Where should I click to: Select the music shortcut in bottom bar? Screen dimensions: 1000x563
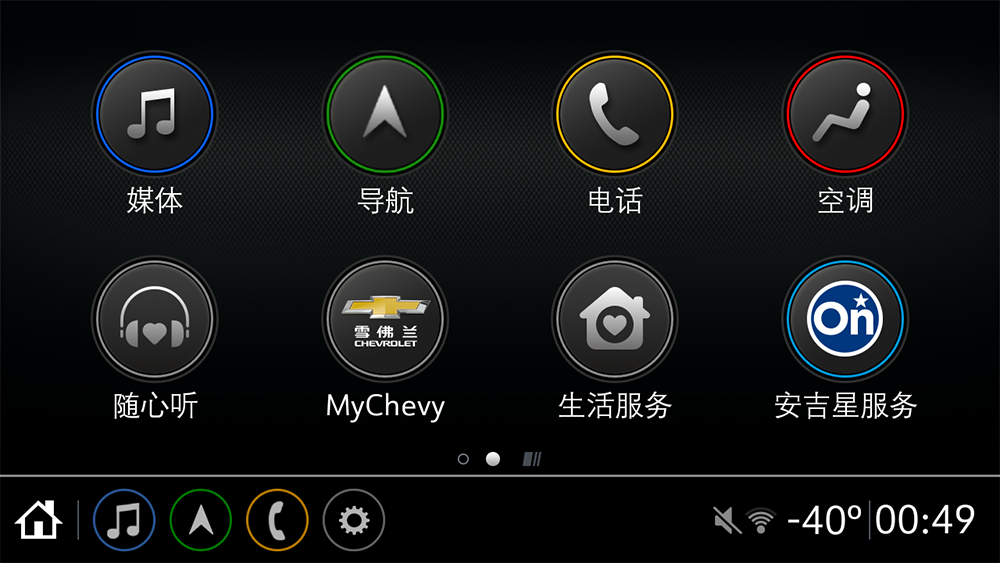pos(124,520)
